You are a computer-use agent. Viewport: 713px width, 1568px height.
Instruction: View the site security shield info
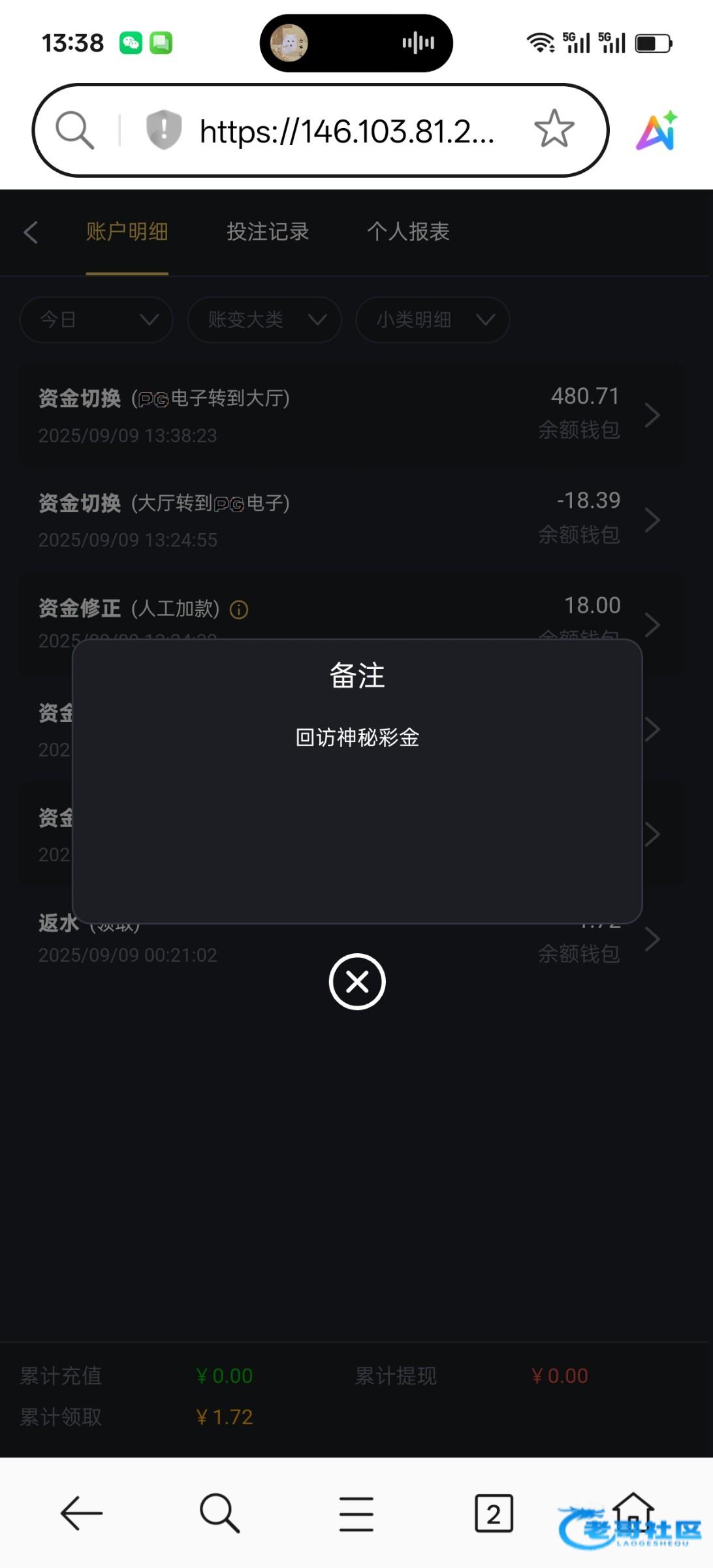click(163, 129)
